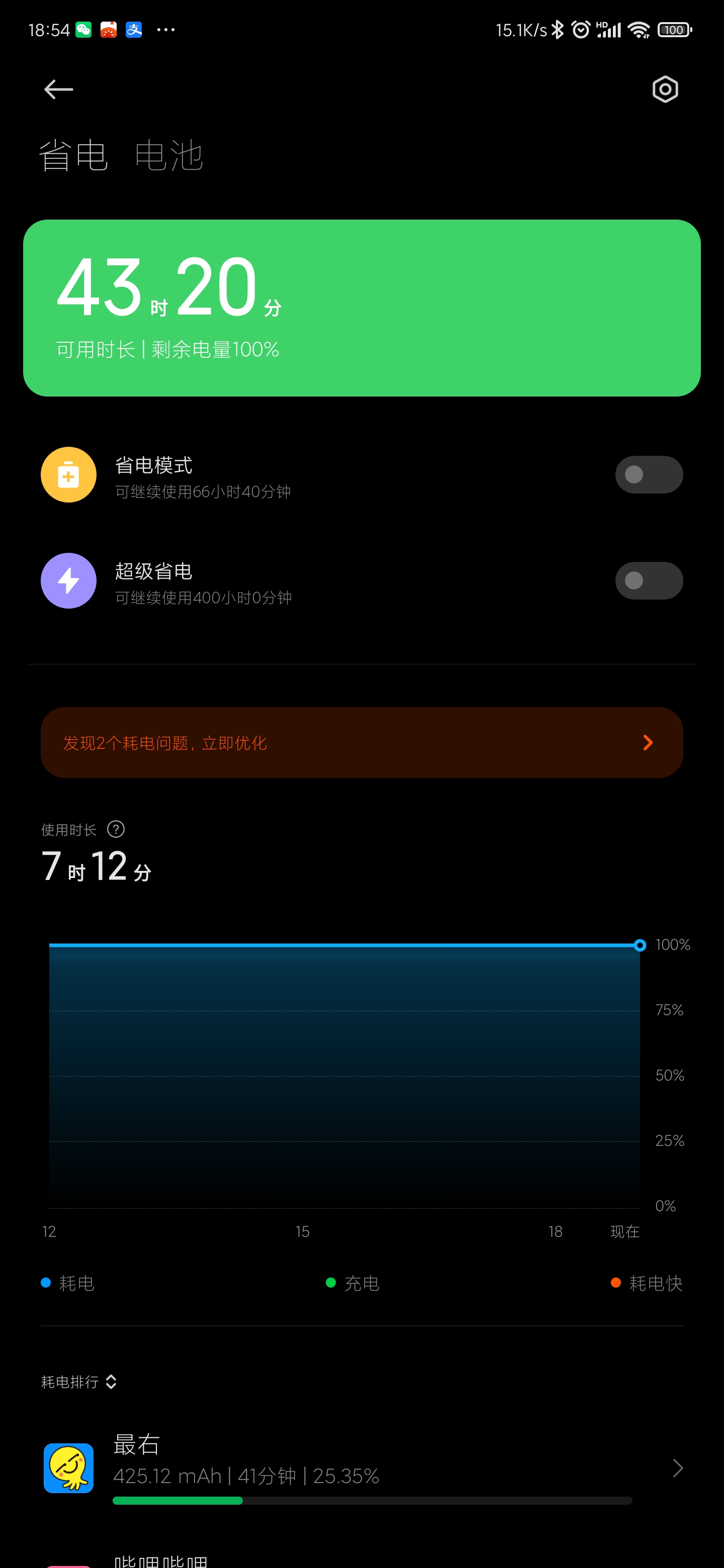
Task: Switch to the 电池 tab
Action: (x=168, y=155)
